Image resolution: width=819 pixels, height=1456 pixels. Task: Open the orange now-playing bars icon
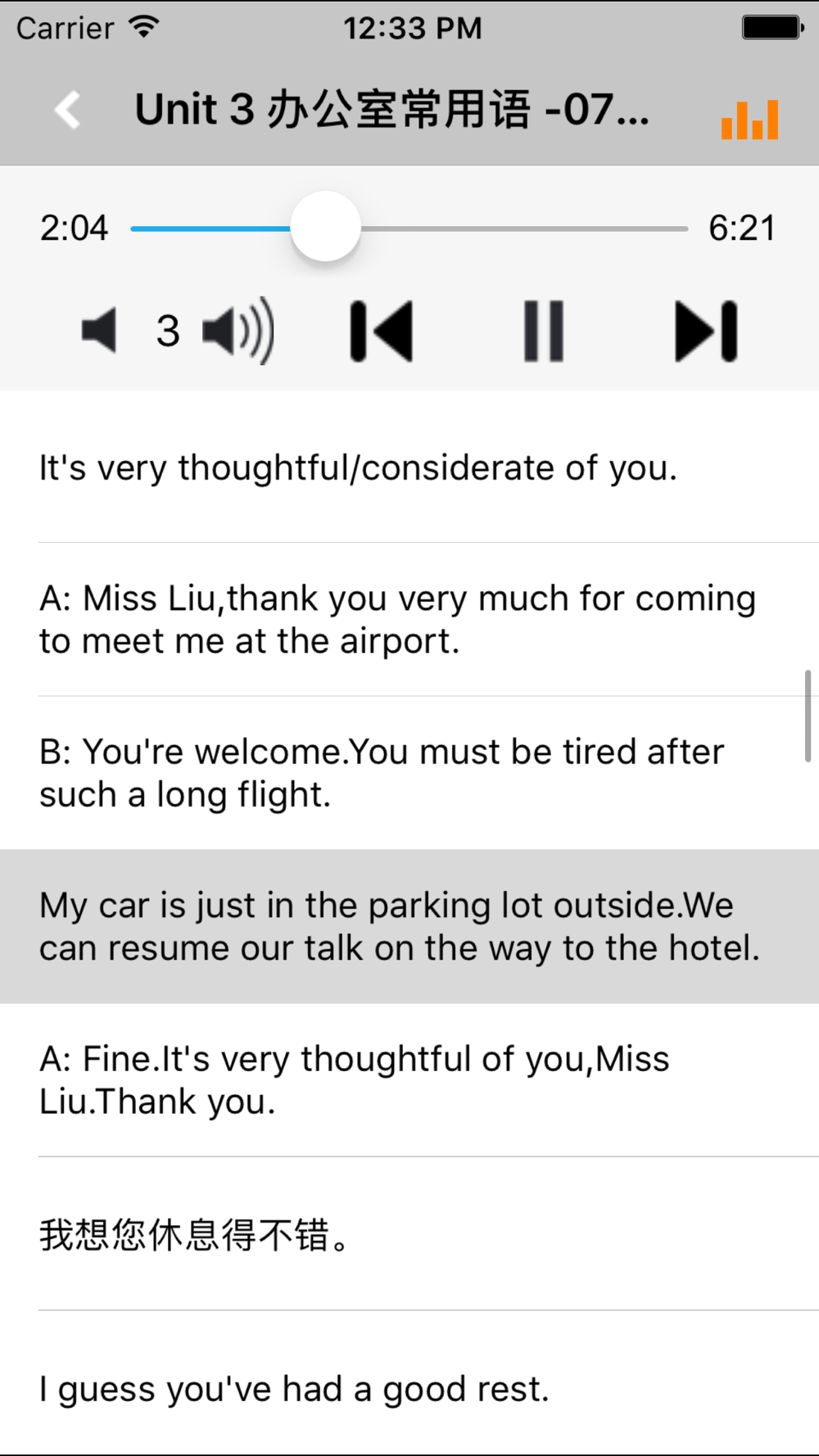749,120
